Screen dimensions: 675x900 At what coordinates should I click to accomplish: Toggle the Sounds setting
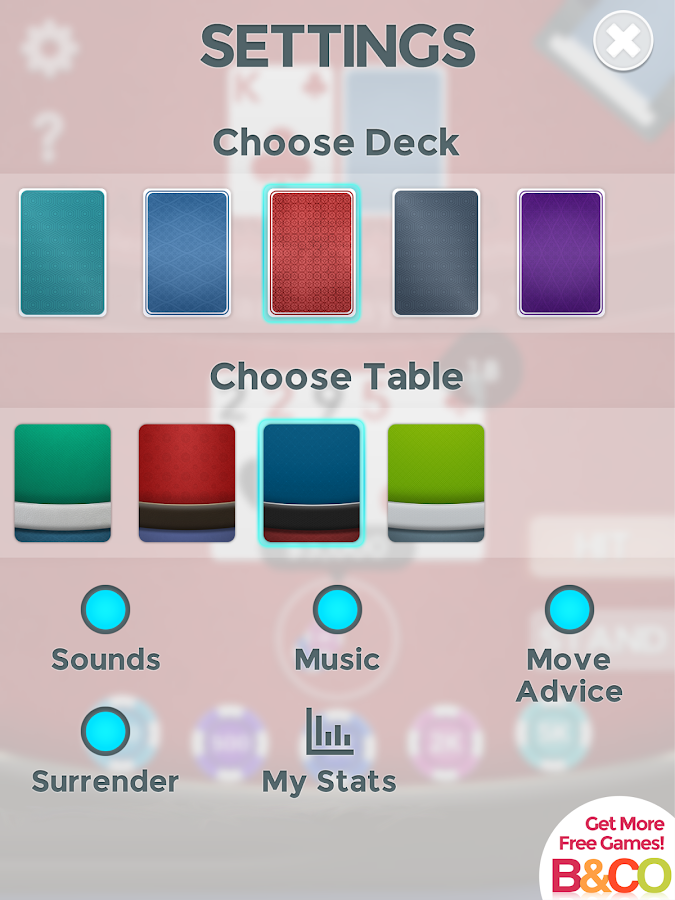click(x=105, y=609)
